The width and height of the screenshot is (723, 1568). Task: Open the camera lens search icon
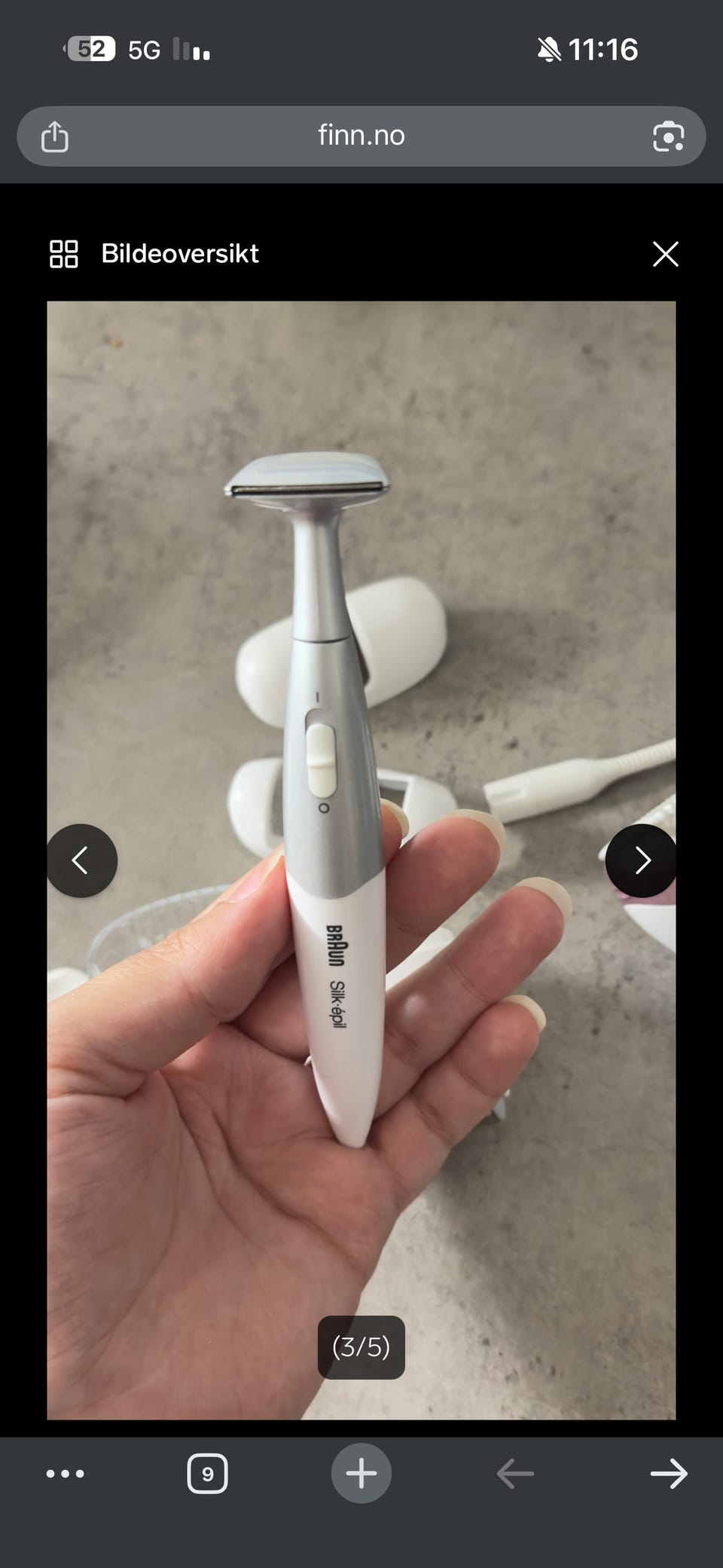point(668,137)
